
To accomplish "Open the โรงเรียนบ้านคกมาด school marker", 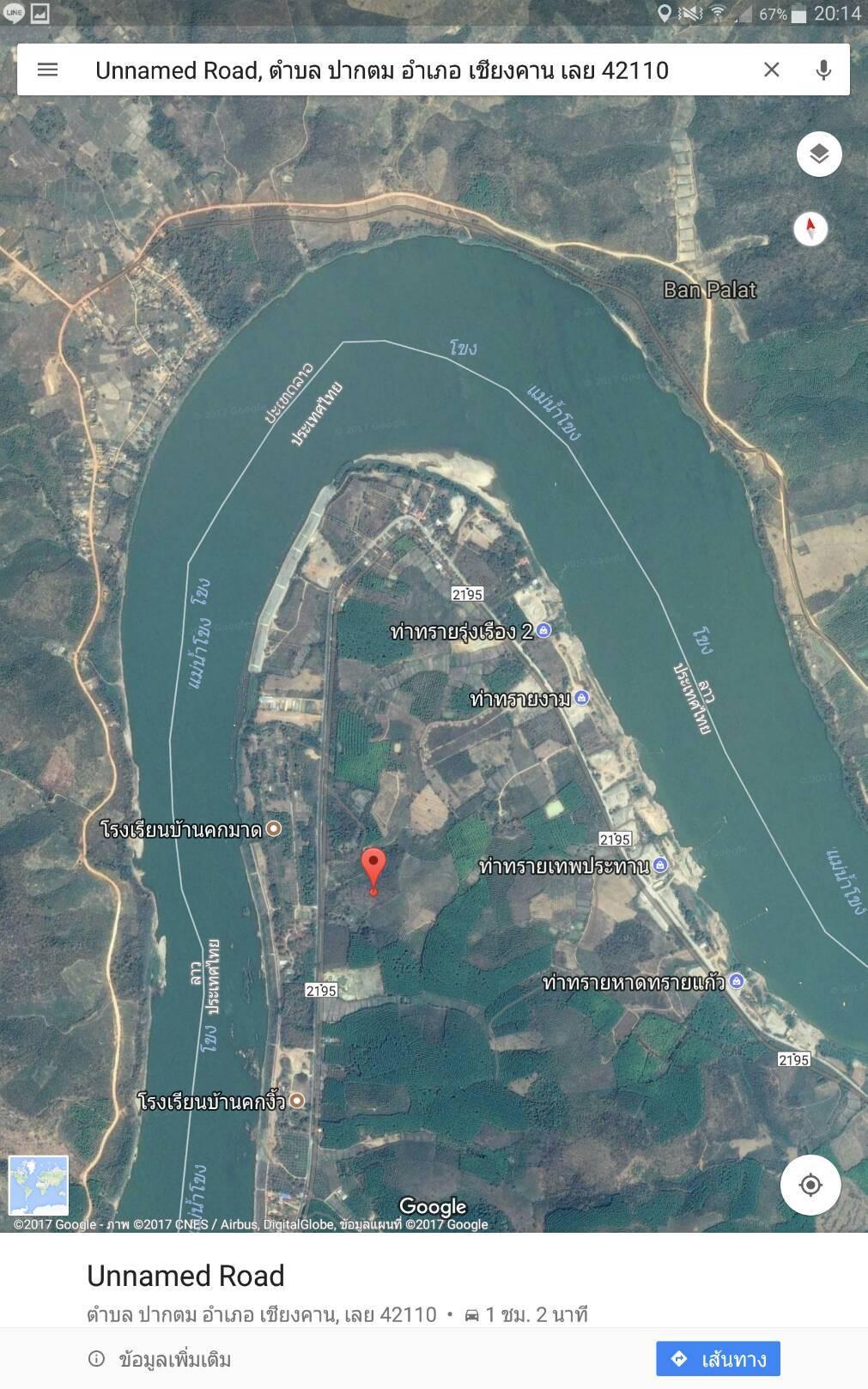I will tap(274, 828).
